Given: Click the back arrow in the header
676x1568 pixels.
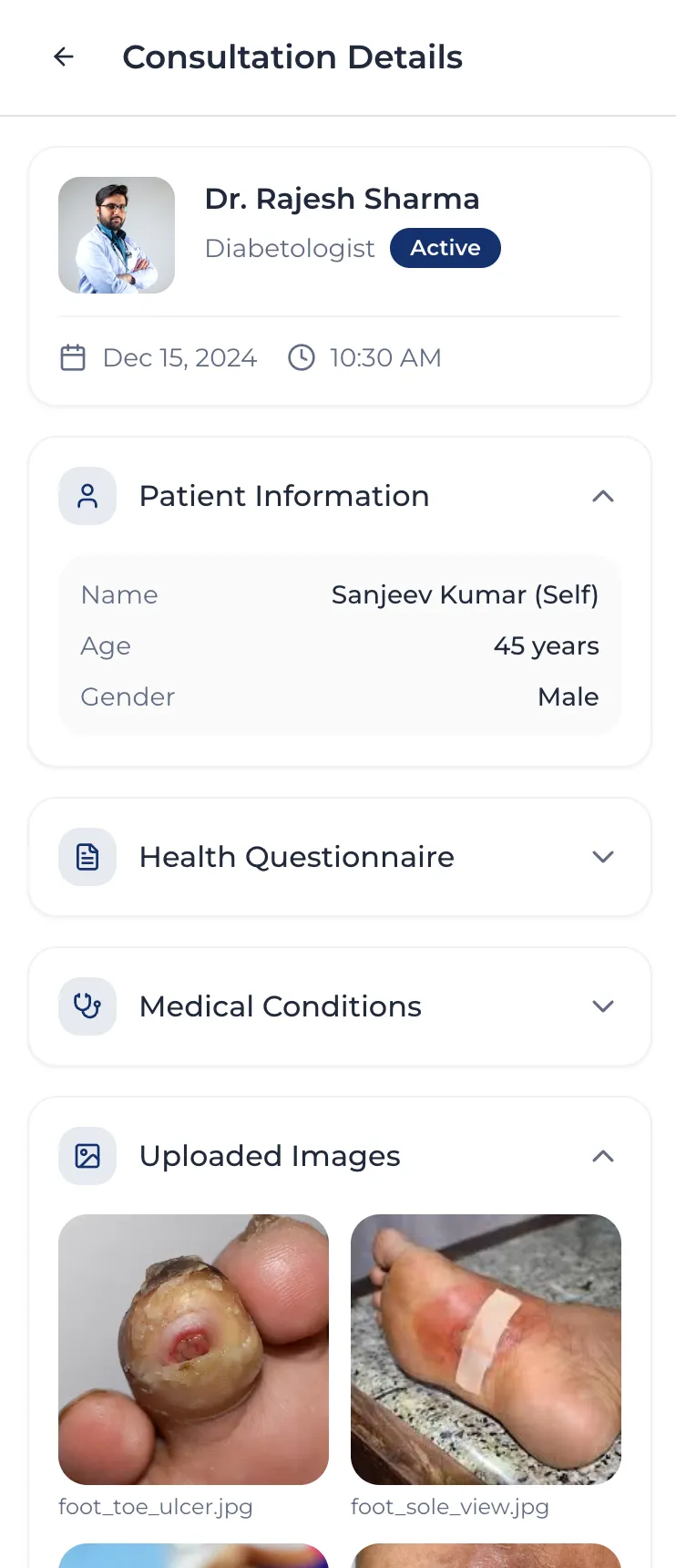Looking at the screenshot, I should coord(63,57).
